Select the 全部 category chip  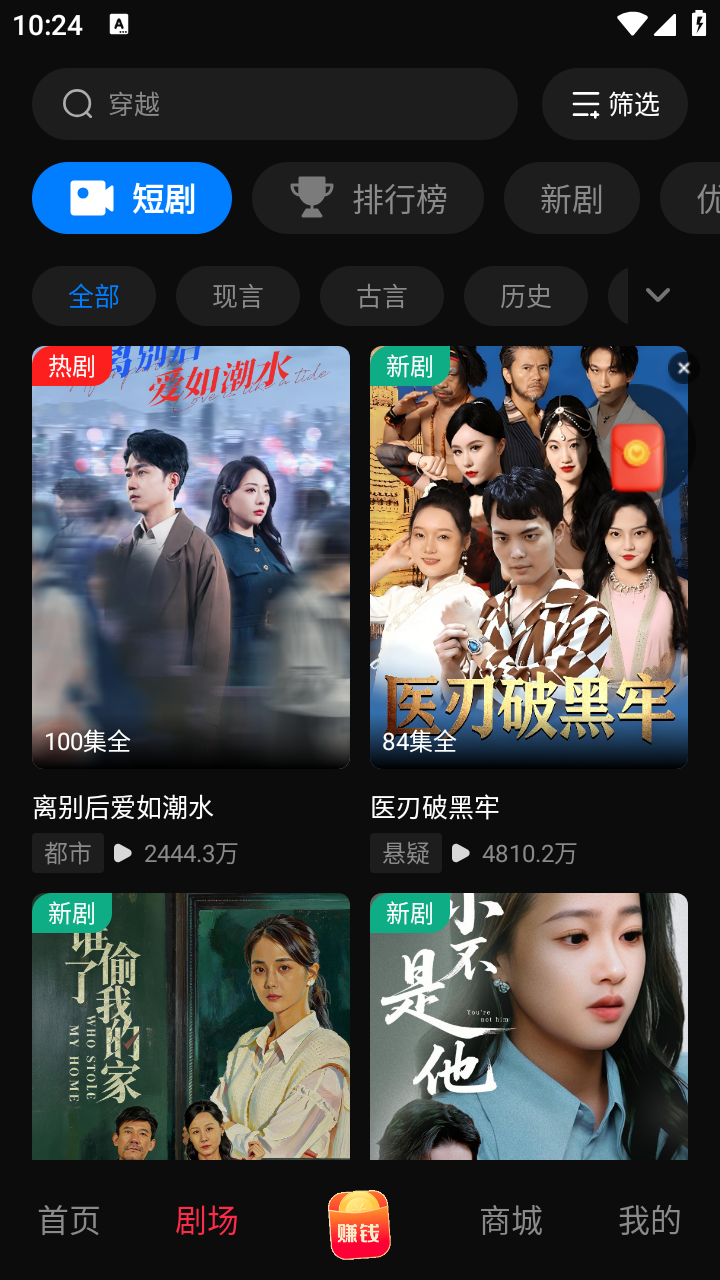click(94, 296)
